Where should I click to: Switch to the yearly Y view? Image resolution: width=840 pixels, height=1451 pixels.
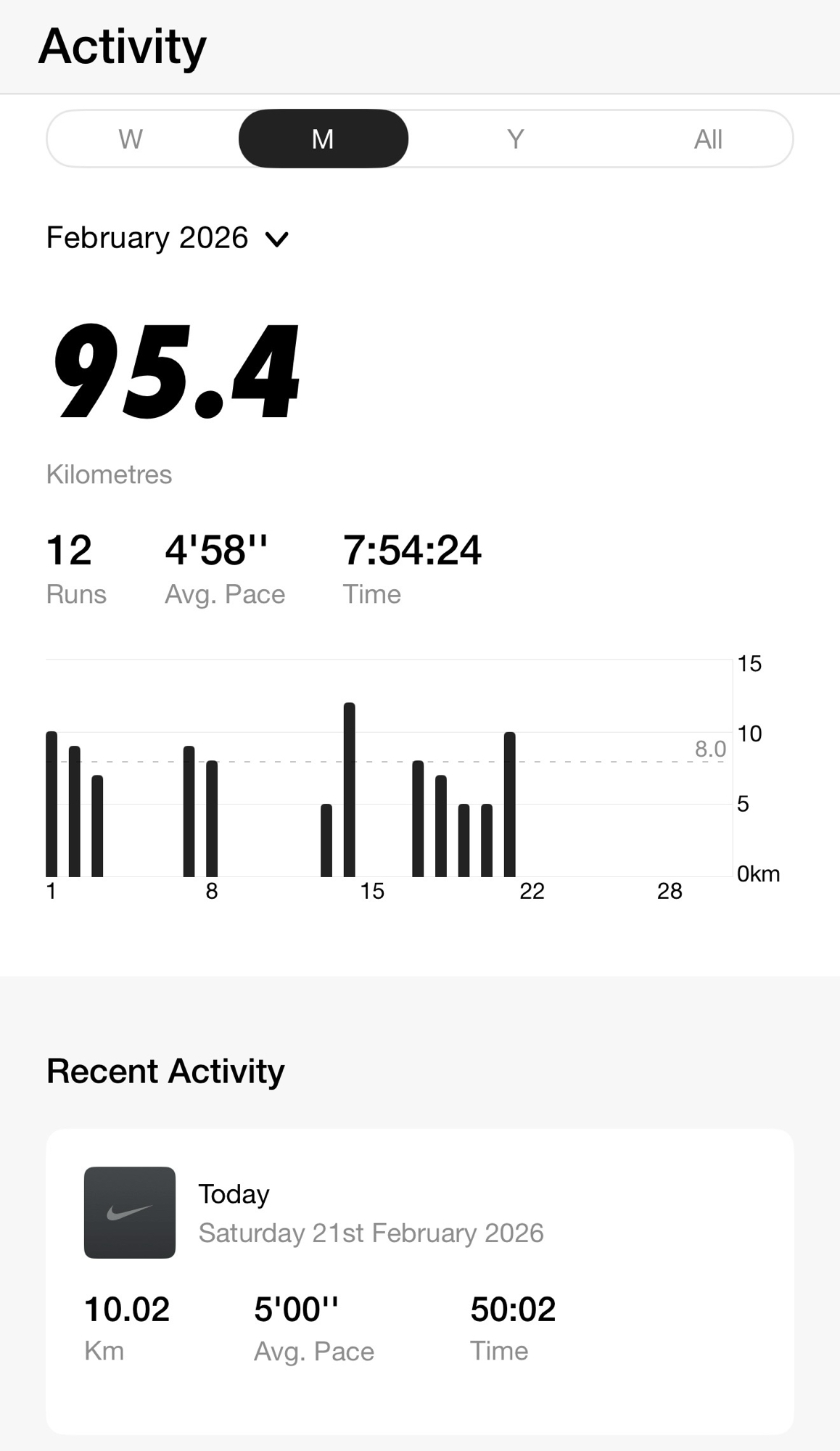coord(515,139)
